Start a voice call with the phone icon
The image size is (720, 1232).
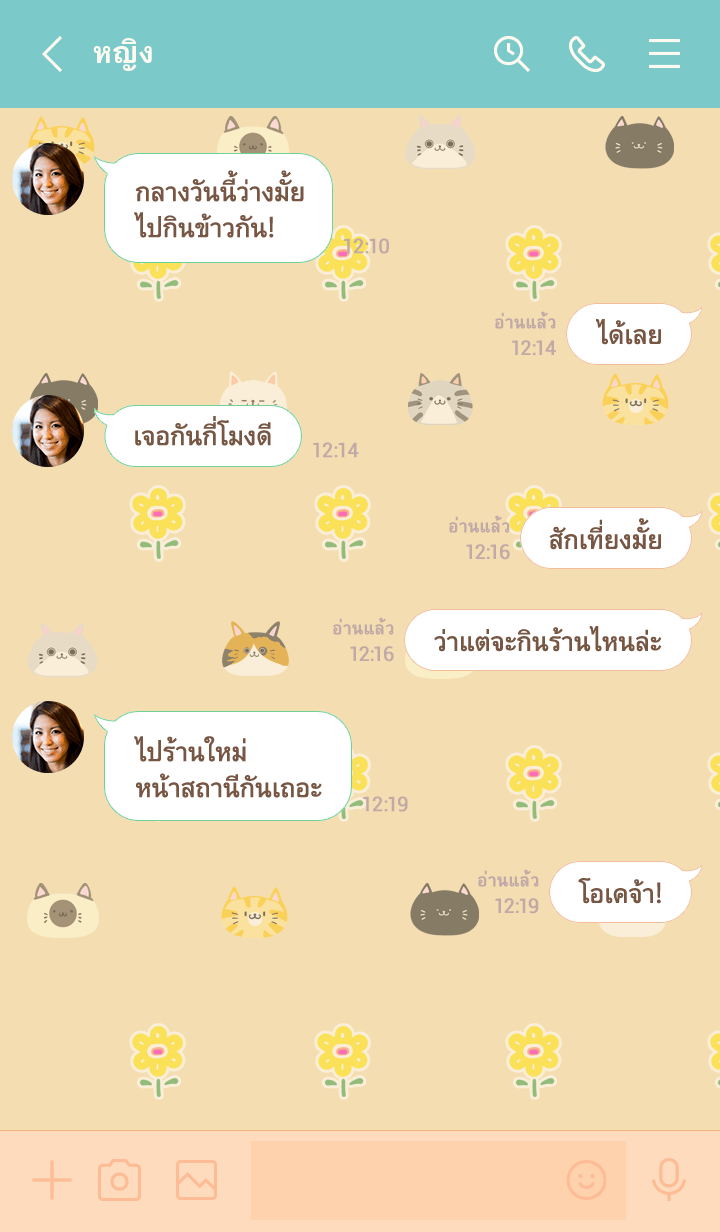[x=588, y=54]
